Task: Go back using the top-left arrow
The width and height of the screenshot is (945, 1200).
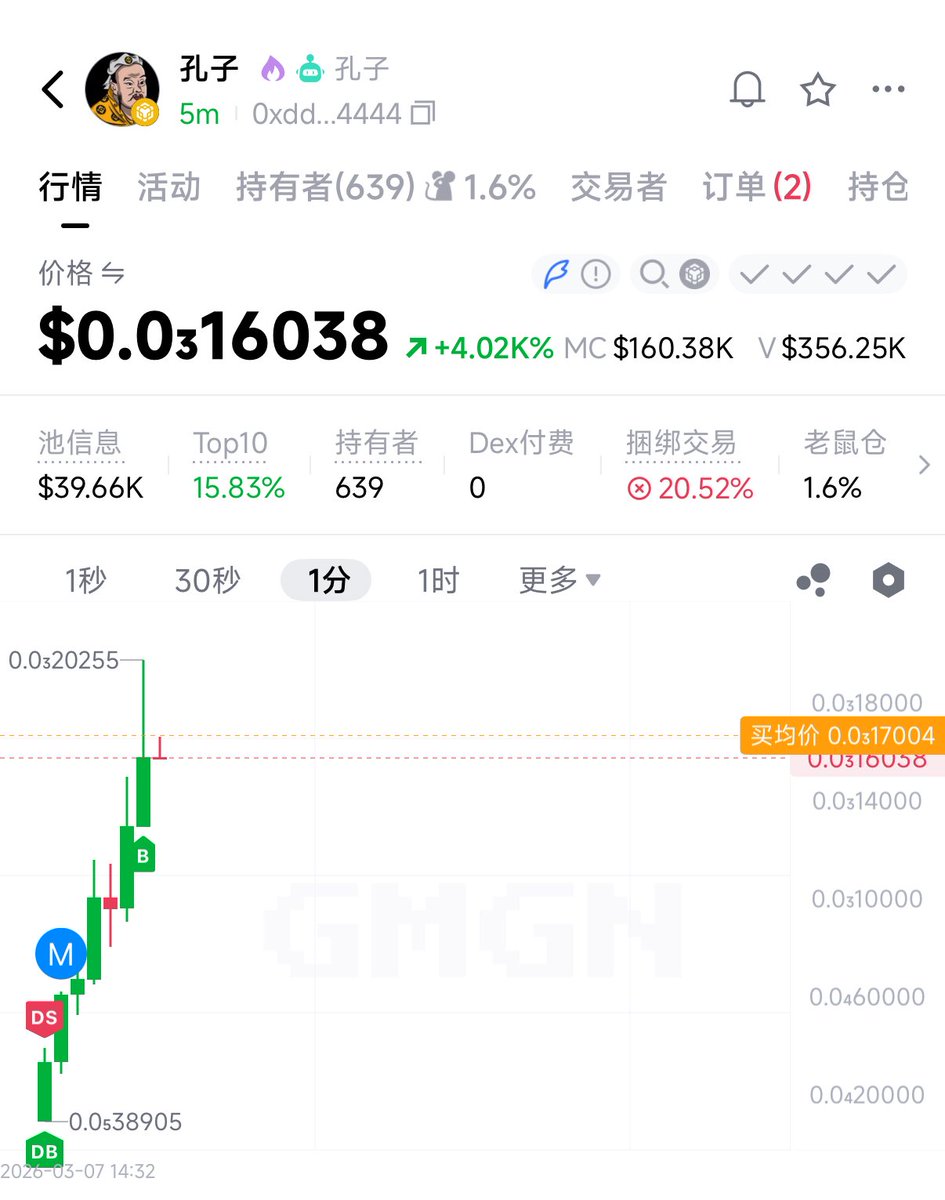Action: point(54,90)
